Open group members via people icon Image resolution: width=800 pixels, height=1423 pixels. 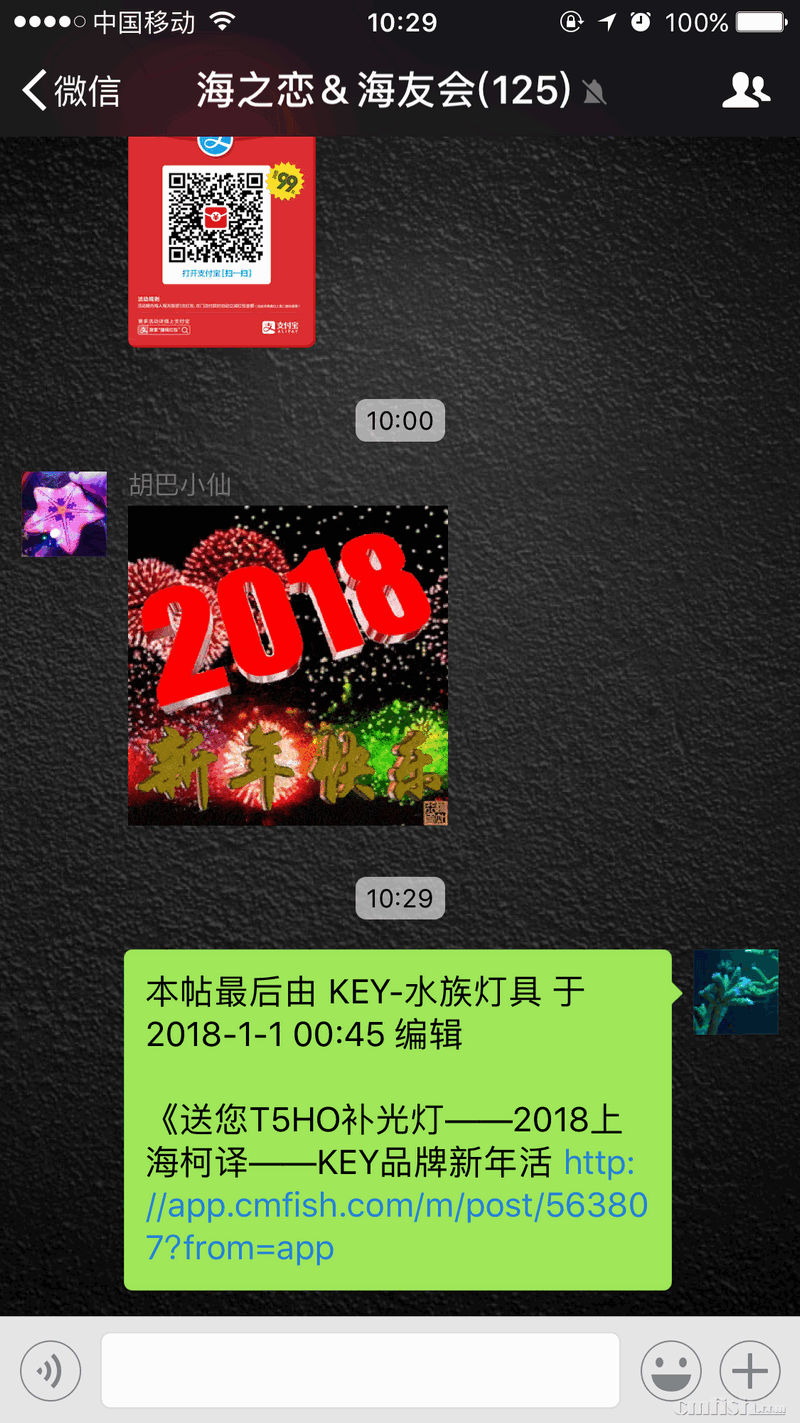point(747,90)
